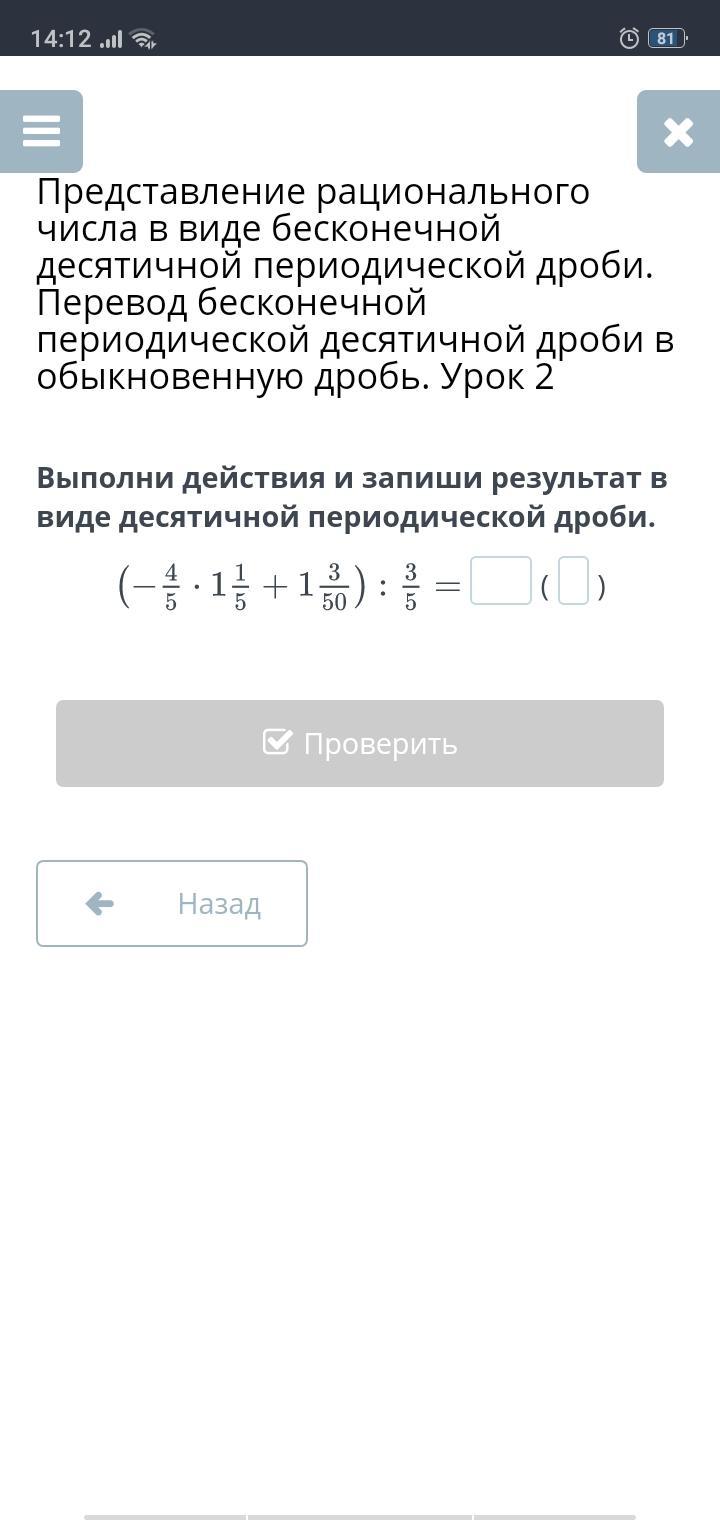This screenshot has width=720, height=1520.
Task: Tap the first answer box after equals sign
Action: pyautogui.click(x=501, y=582)
